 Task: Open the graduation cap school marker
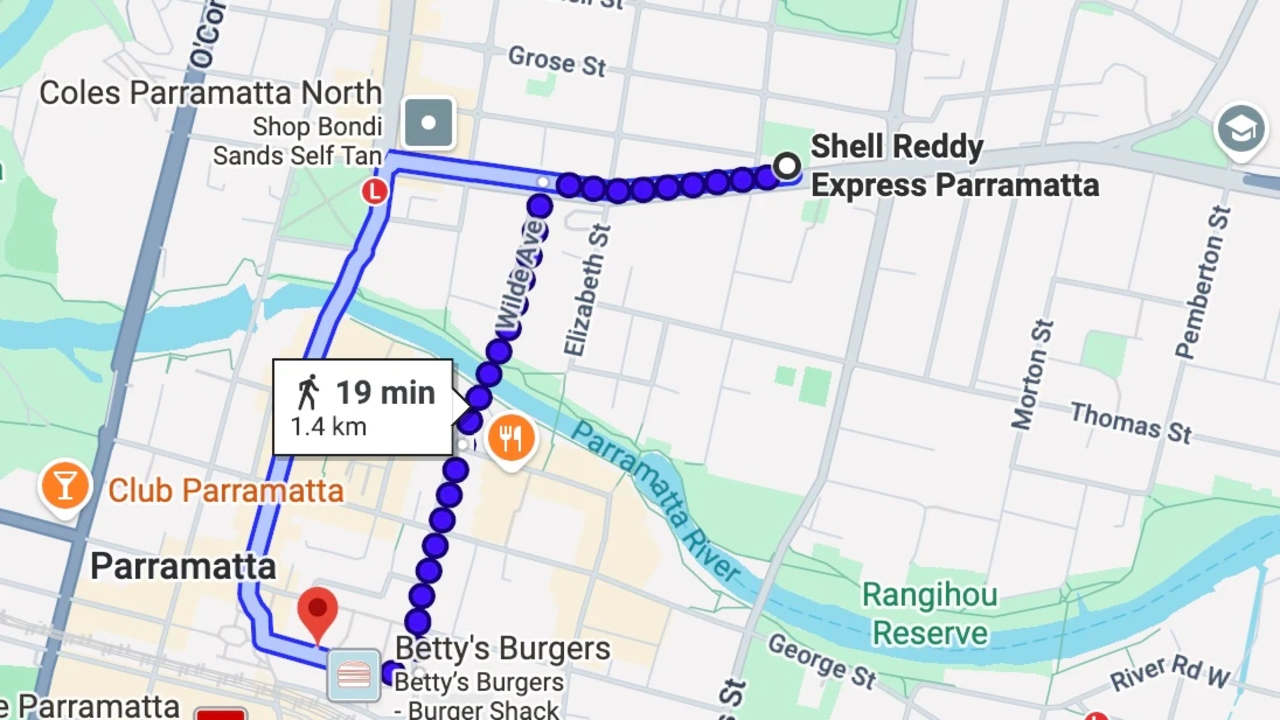tap(1240, 129)
